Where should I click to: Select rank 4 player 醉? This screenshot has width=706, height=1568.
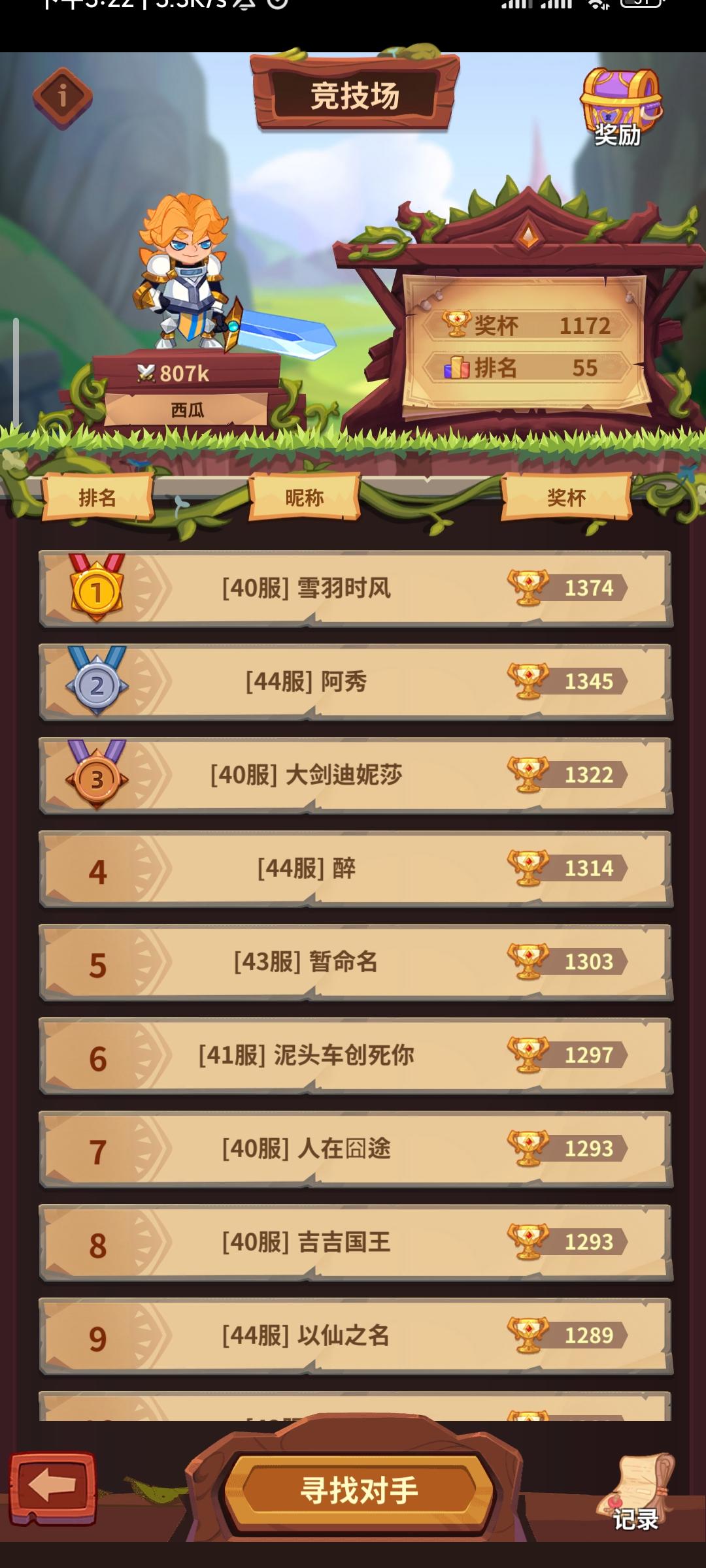356,869
